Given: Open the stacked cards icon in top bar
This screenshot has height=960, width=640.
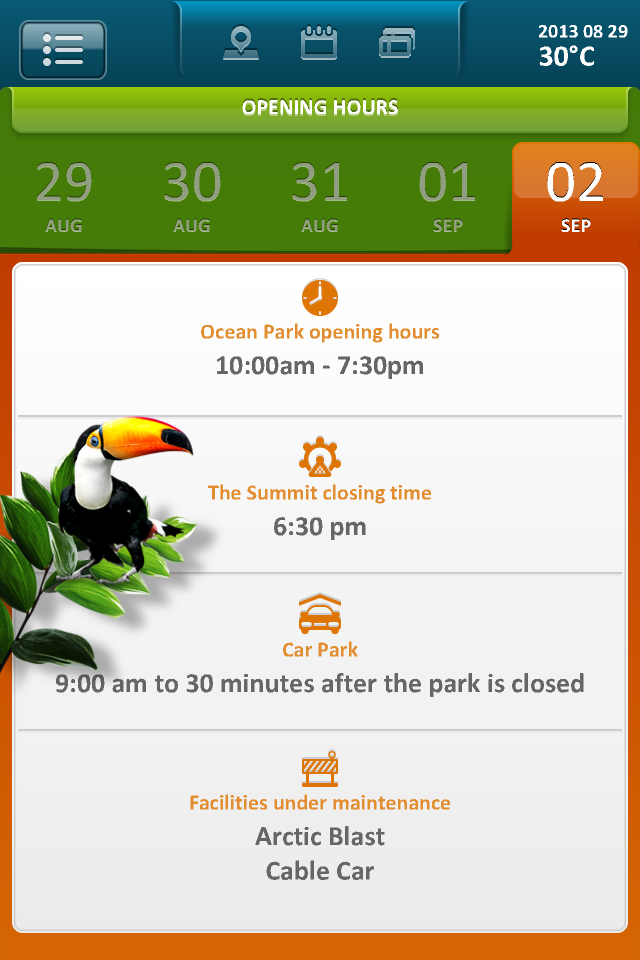Looking at the screenshot, I should (397, 44).
